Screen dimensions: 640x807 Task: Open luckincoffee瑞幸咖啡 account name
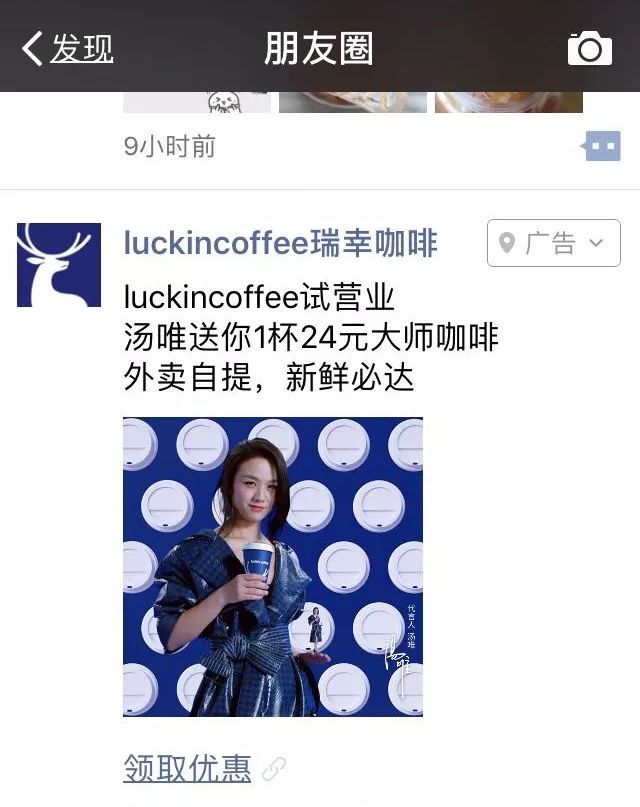280,243
